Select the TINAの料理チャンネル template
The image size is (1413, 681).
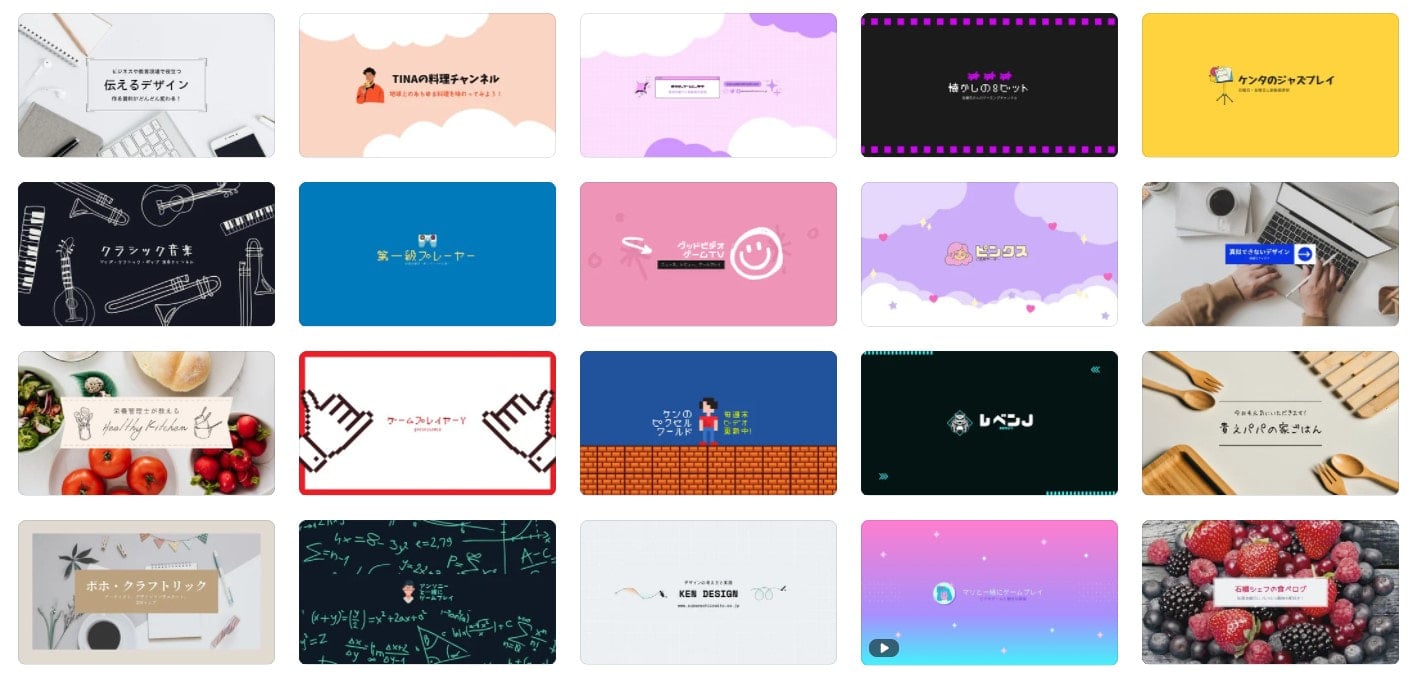tap(427, 85)
